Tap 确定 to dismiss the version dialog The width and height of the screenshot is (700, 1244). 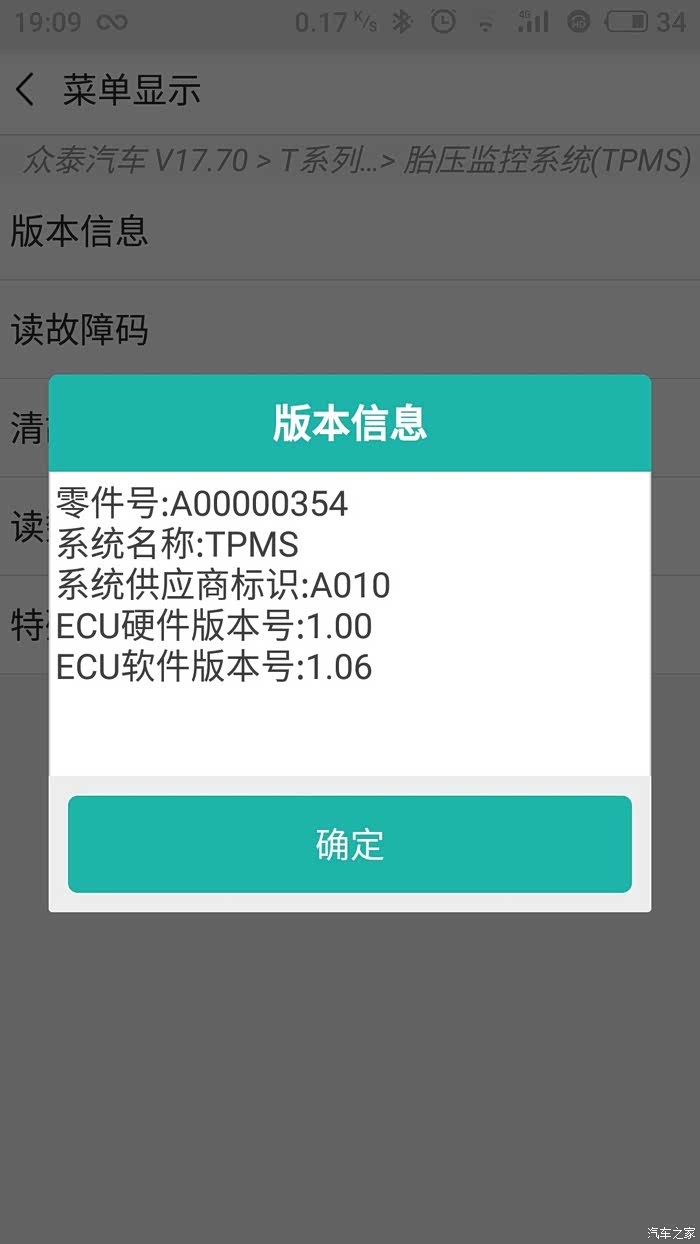click(350, 843)
